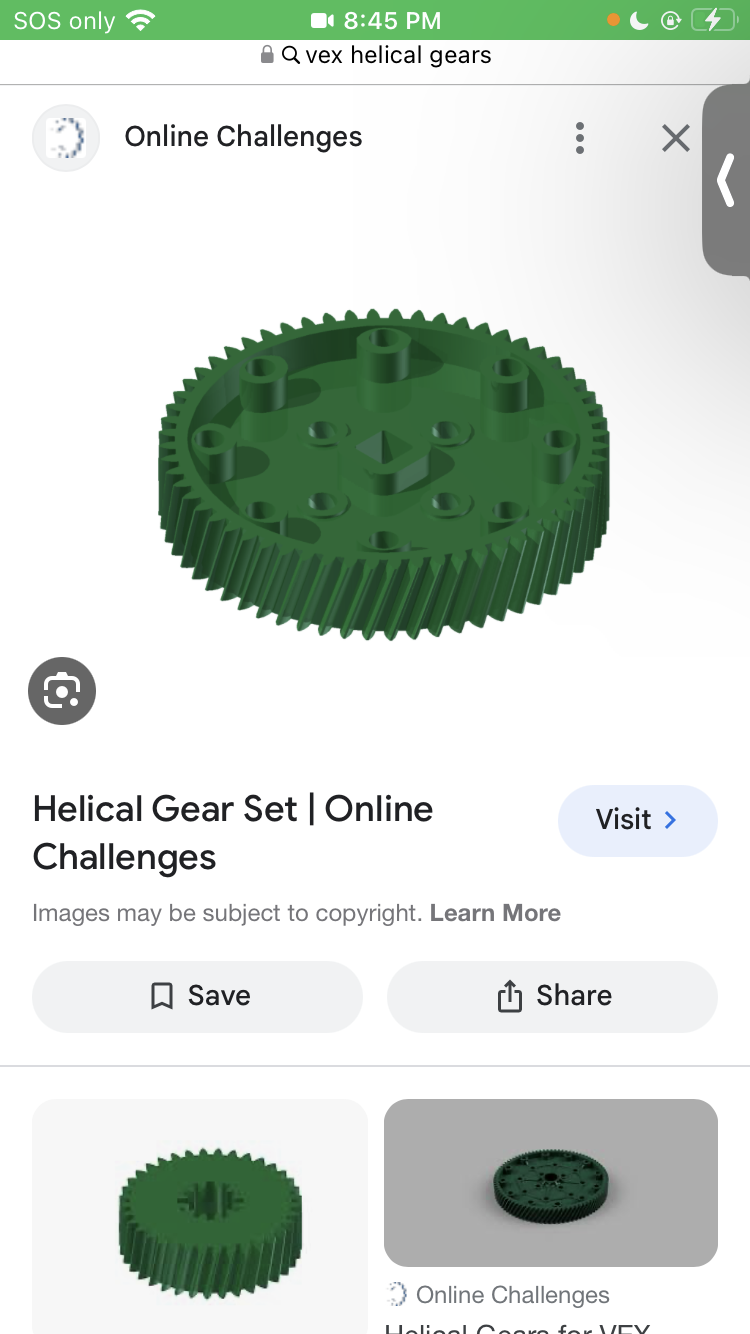750x1334 pixels.
Task: Tap the Online Challenges spinner icon under the thumbnail
Action: click(x=396, y=1294)
